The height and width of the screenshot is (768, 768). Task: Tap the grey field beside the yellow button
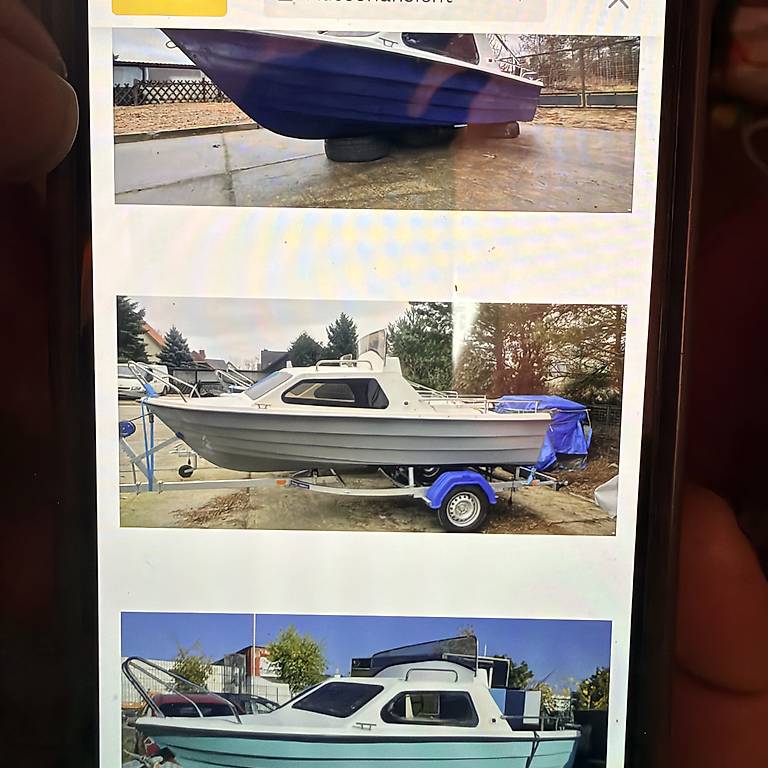click(x=405, y=9)
